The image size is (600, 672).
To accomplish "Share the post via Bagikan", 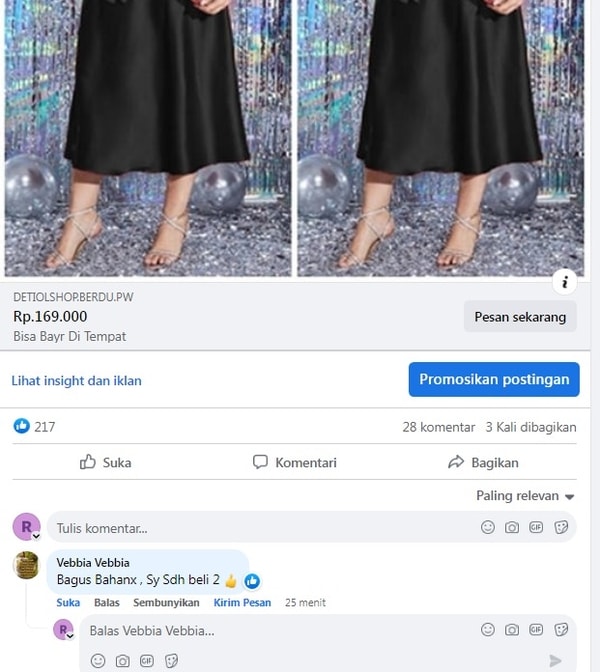I will click(x=482, y=462).
